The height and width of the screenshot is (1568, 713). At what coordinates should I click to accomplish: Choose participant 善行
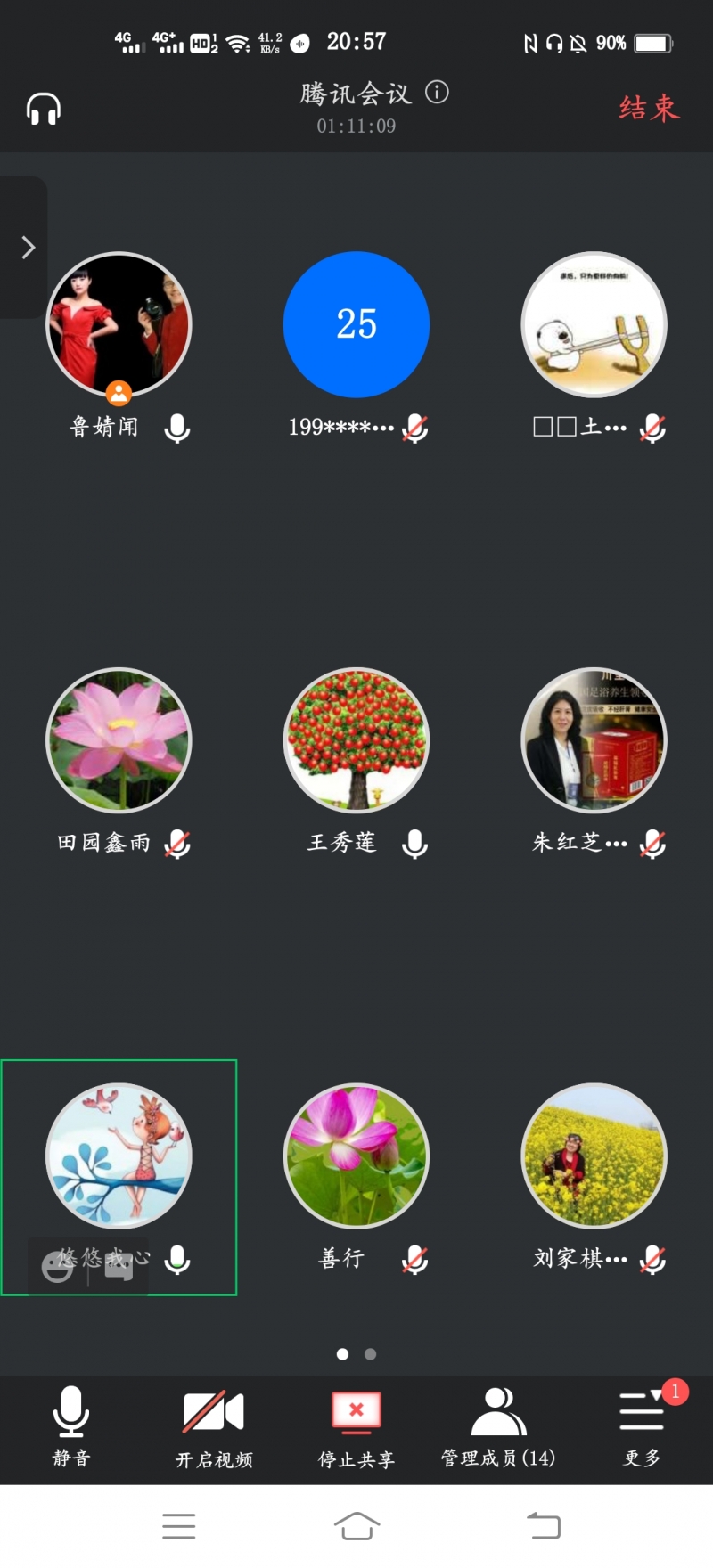(x=356, y=1156)
